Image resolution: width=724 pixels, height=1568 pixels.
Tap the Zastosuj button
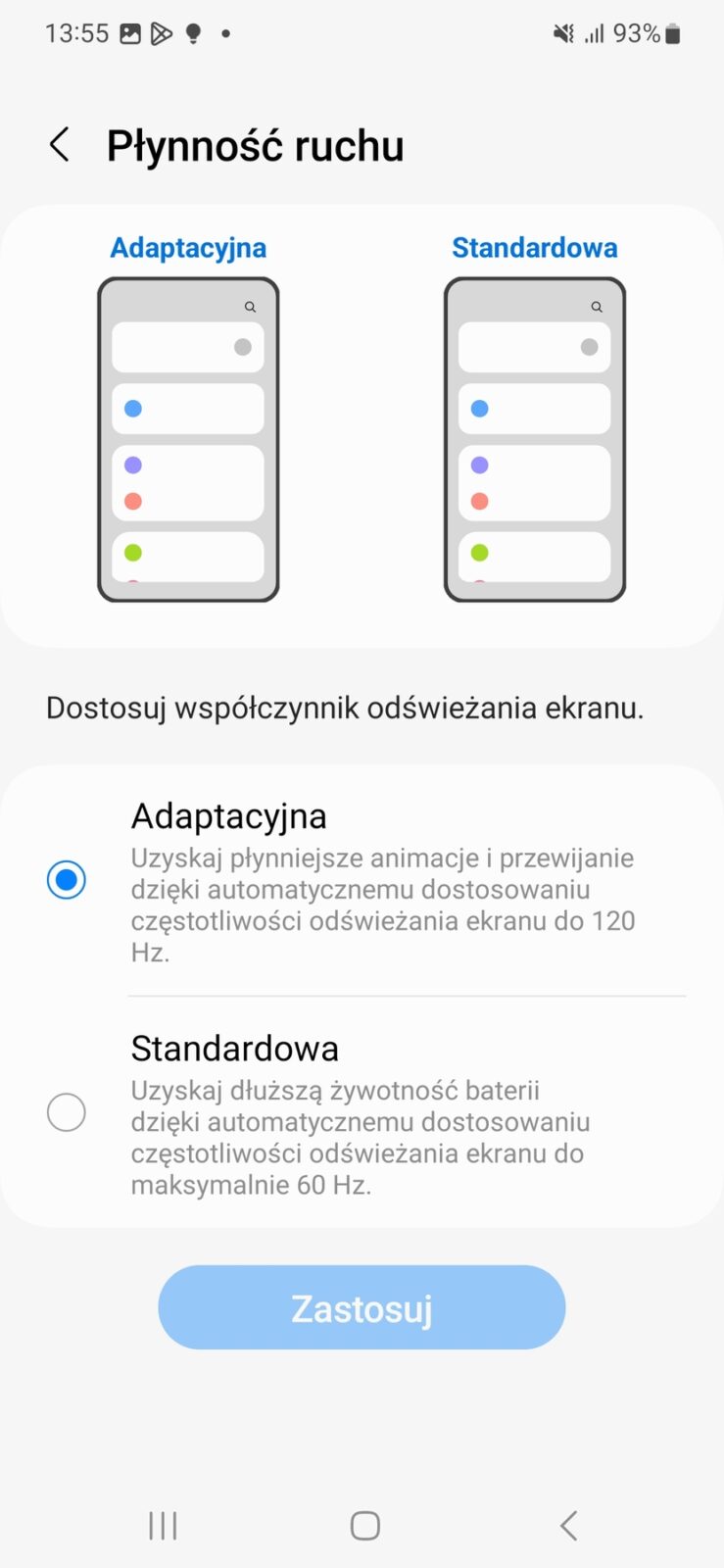tap(362, 1307)
